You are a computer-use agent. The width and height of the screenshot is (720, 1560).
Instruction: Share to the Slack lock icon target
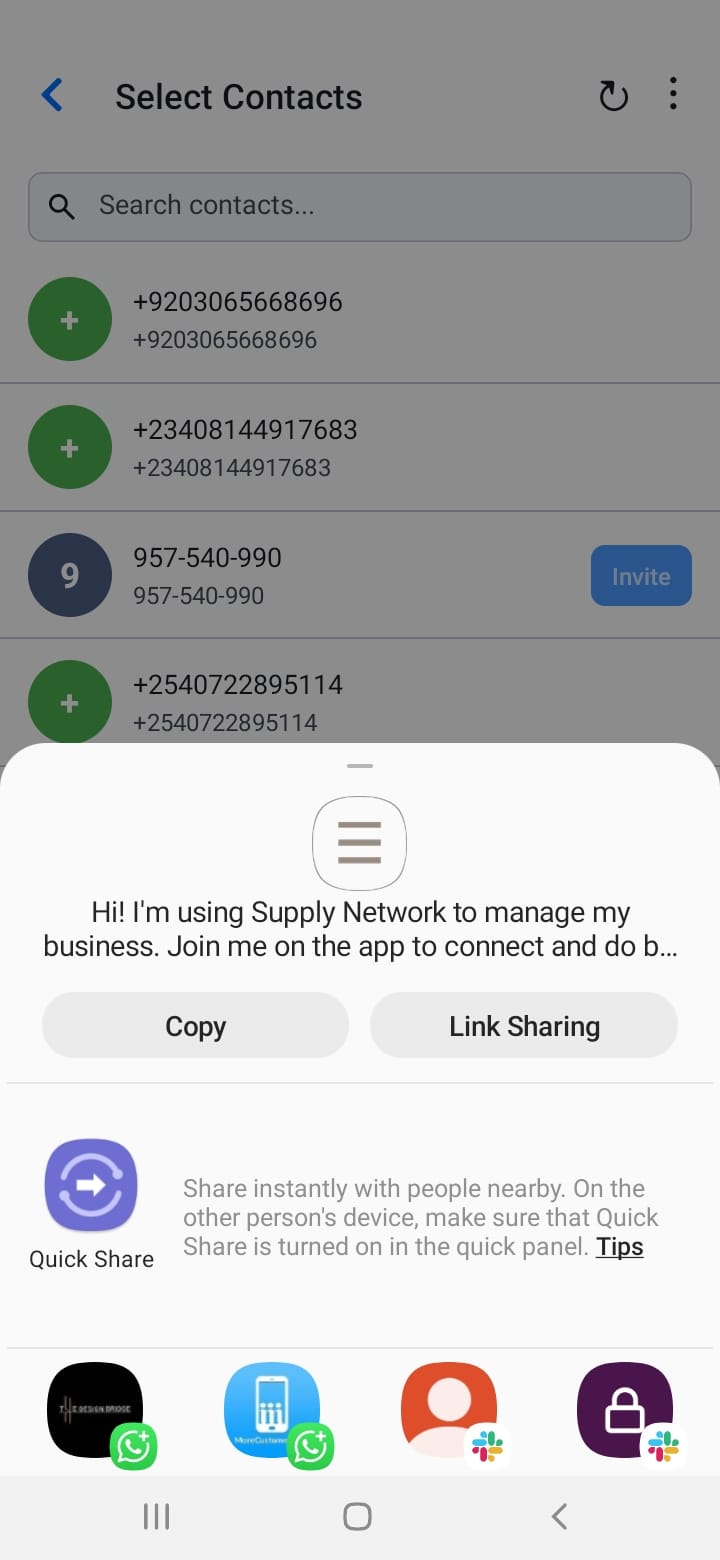(625, 1410)
